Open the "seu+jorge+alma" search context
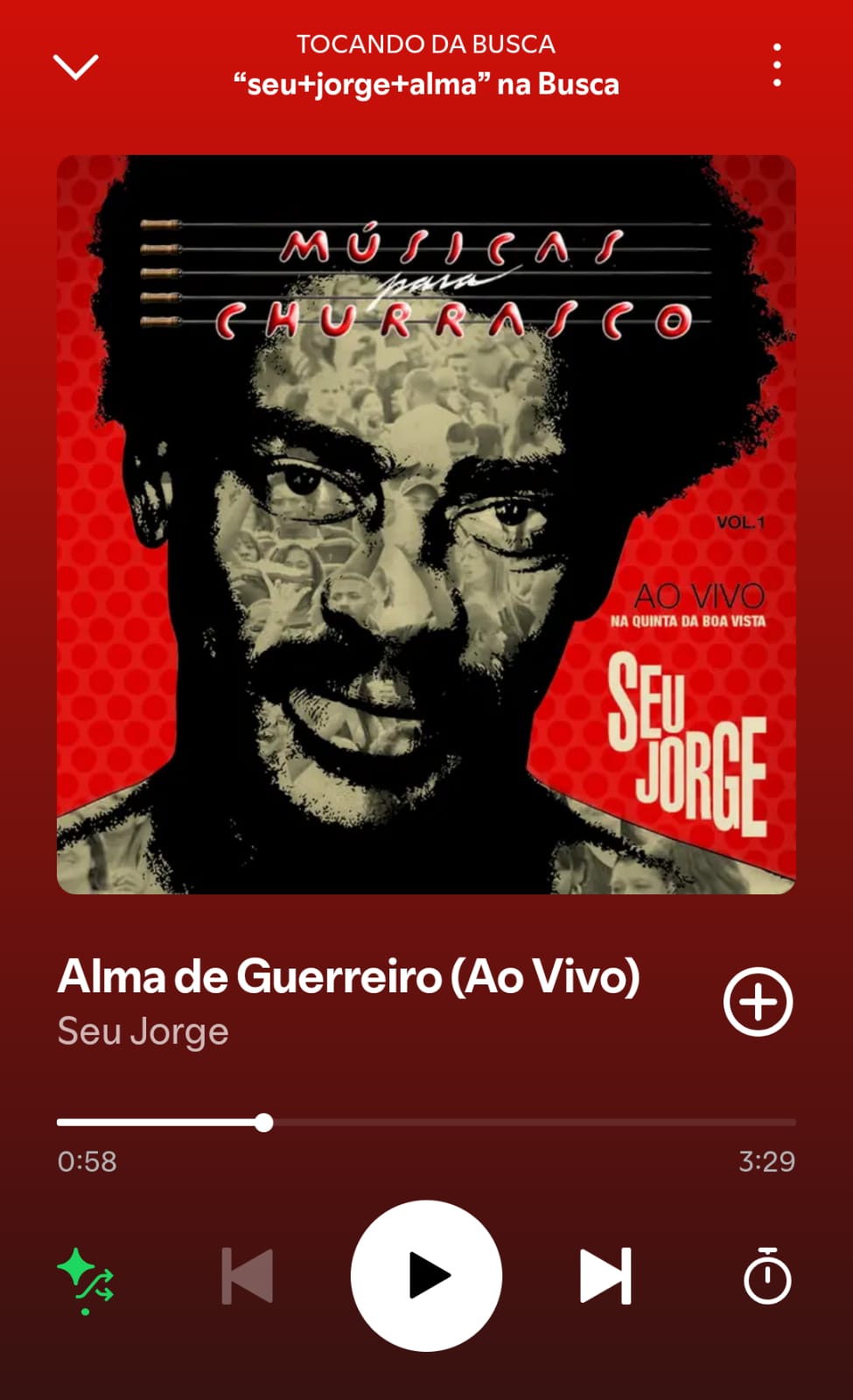Screen dimensions: 853x1400 click(426, 84)
